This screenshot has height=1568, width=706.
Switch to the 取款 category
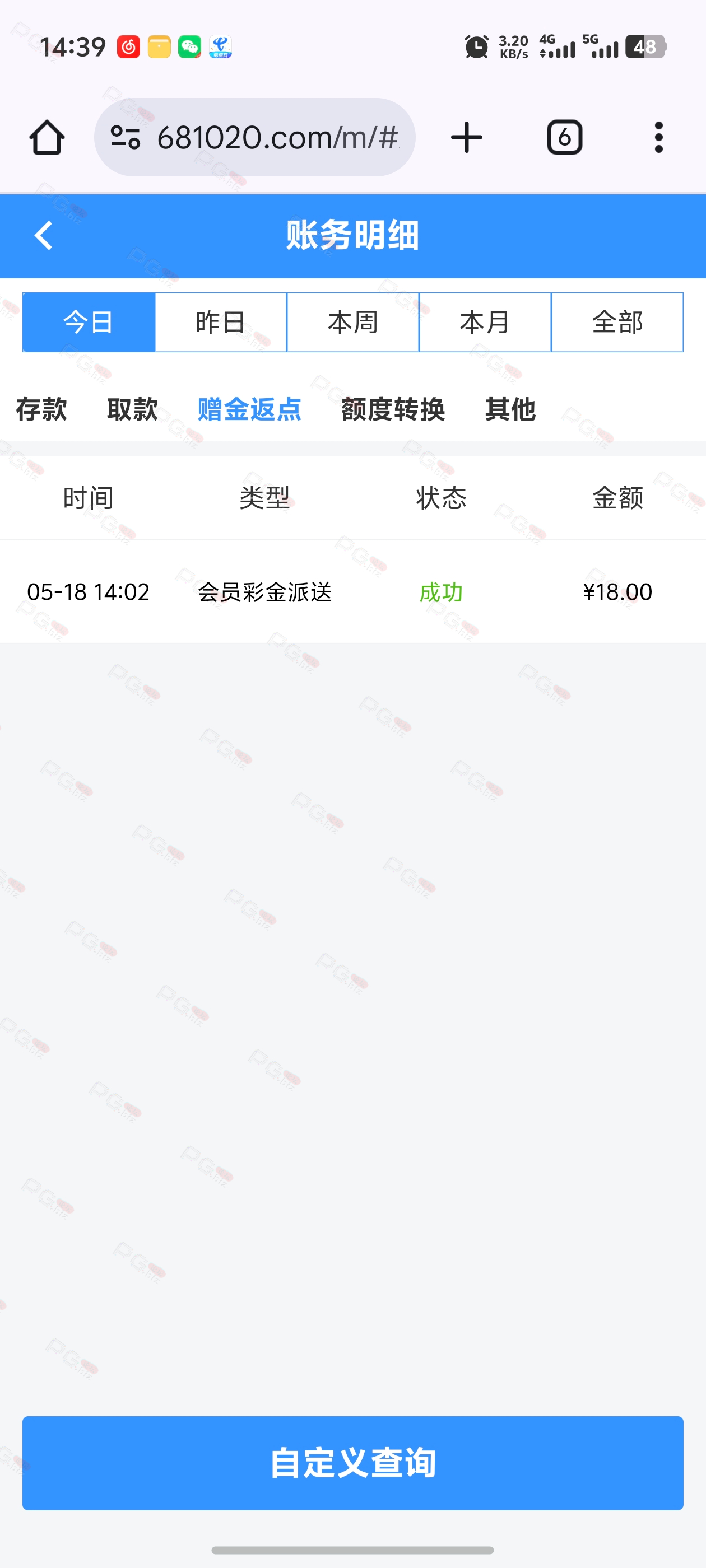pos(132,410)
